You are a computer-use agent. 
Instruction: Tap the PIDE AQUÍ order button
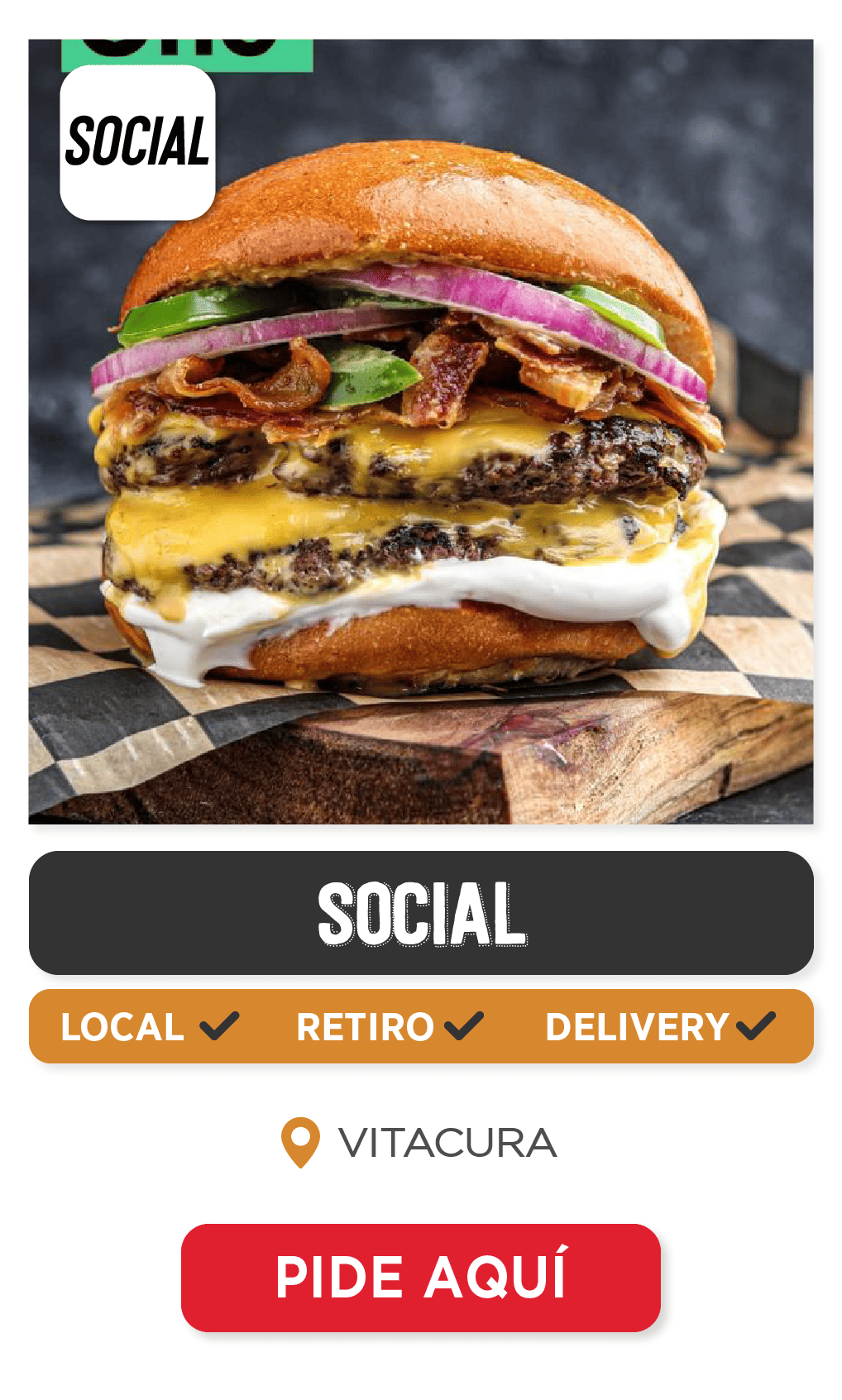point(420,1277)
